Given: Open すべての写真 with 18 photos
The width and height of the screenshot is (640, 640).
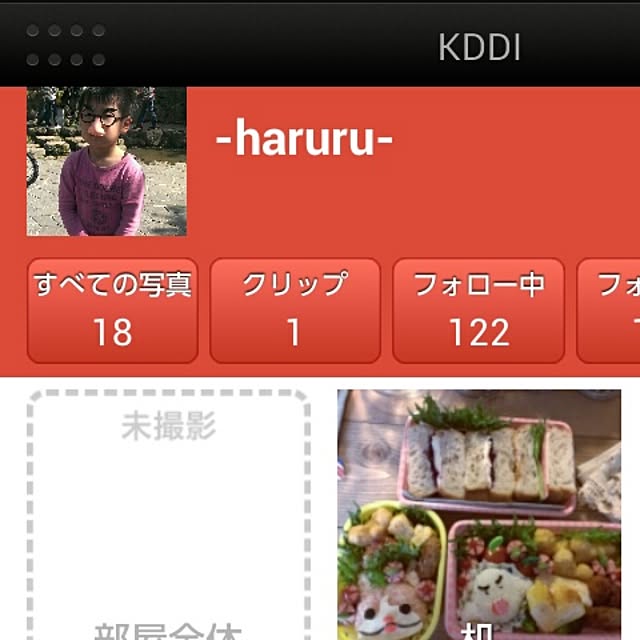Looking at the screenshot, I should tap(112, 310).
